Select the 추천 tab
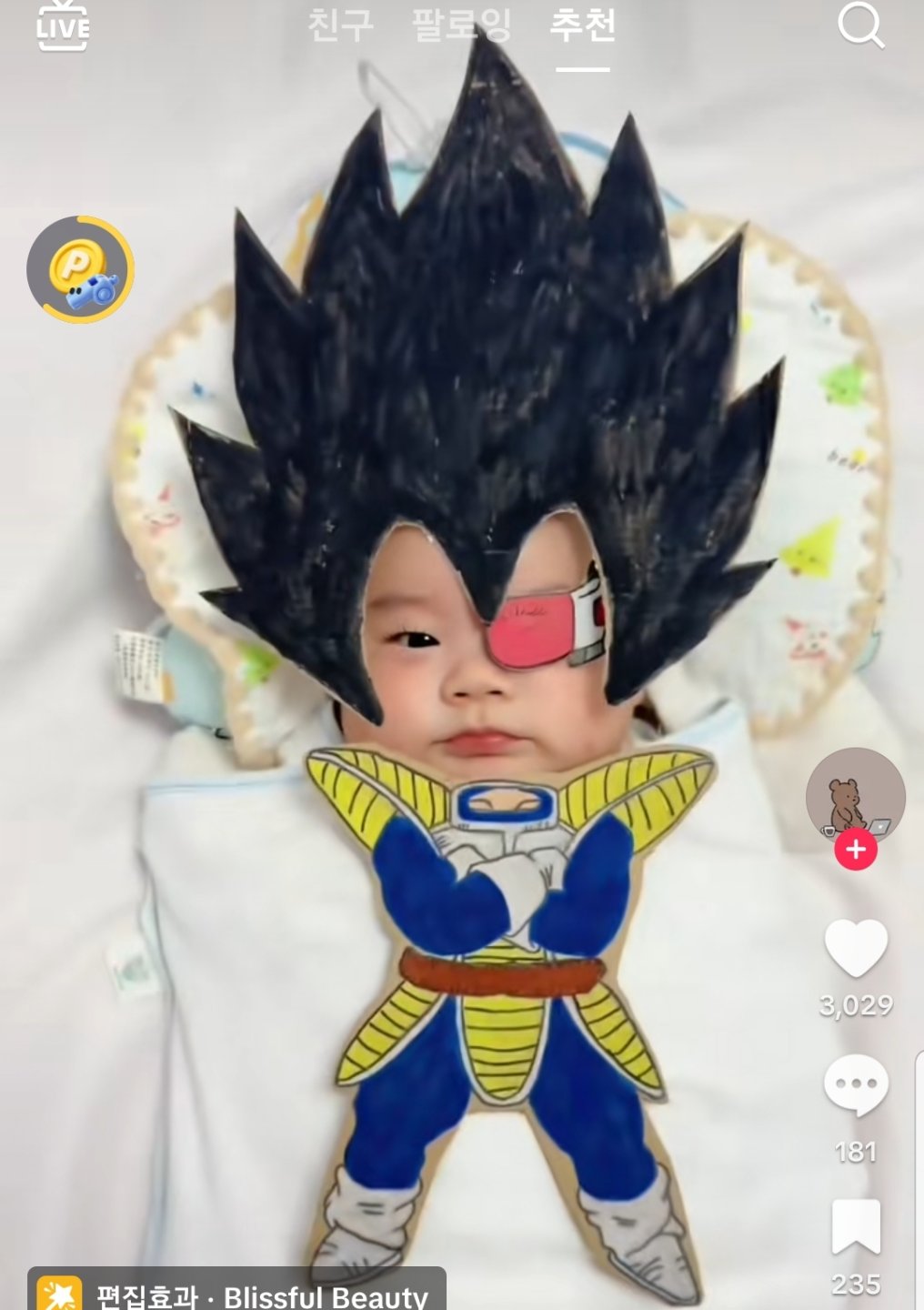The width and height of the screenshot is (924, 1310). [583, 25]
